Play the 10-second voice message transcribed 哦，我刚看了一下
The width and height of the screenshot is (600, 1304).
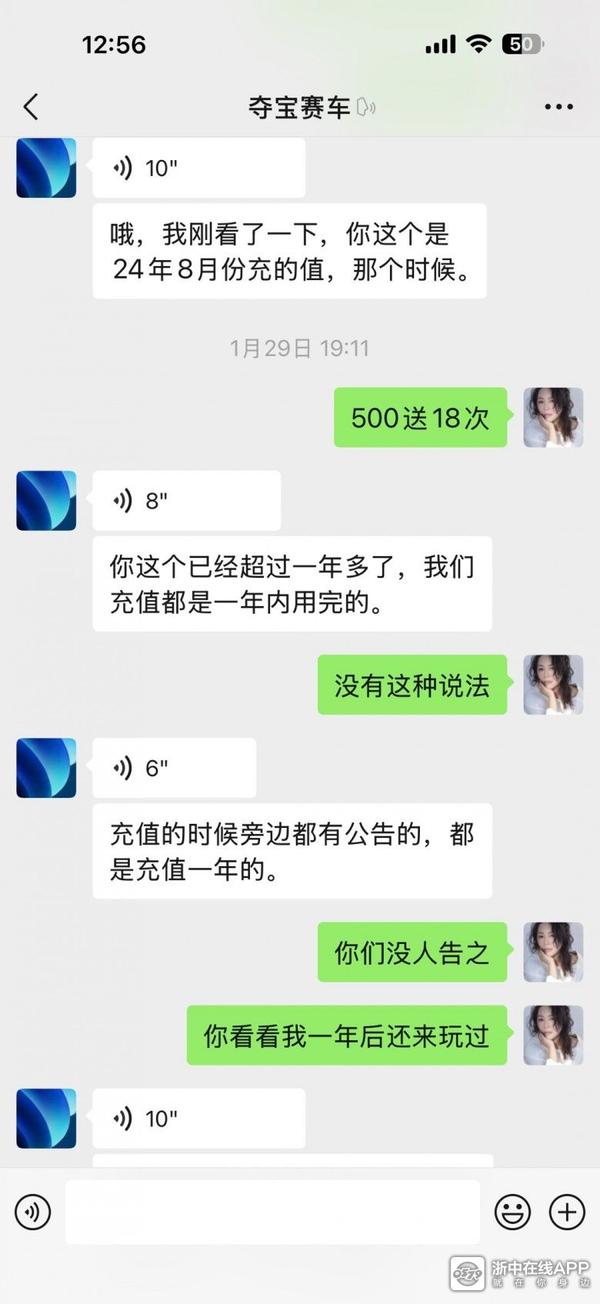click(198, 168)
